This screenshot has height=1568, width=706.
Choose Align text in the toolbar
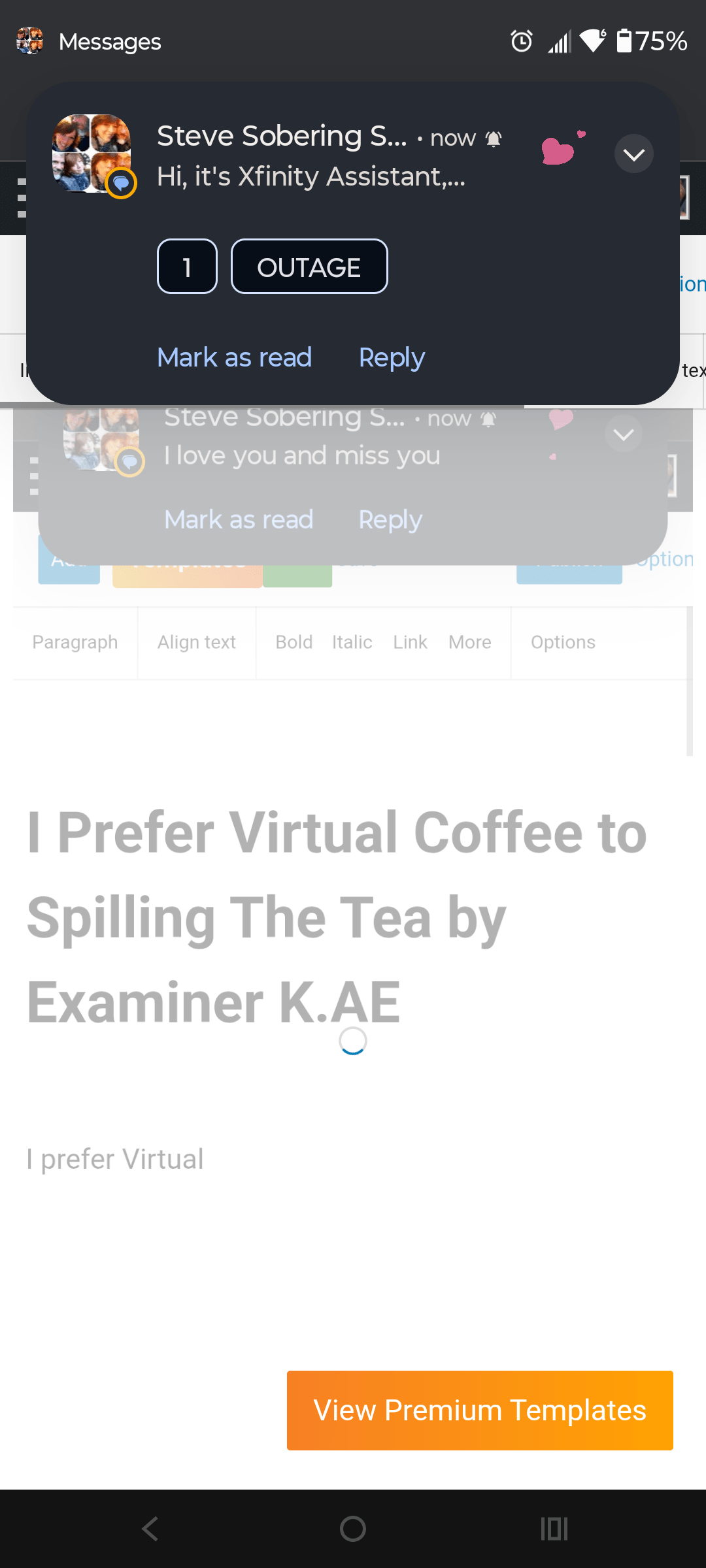196,642
